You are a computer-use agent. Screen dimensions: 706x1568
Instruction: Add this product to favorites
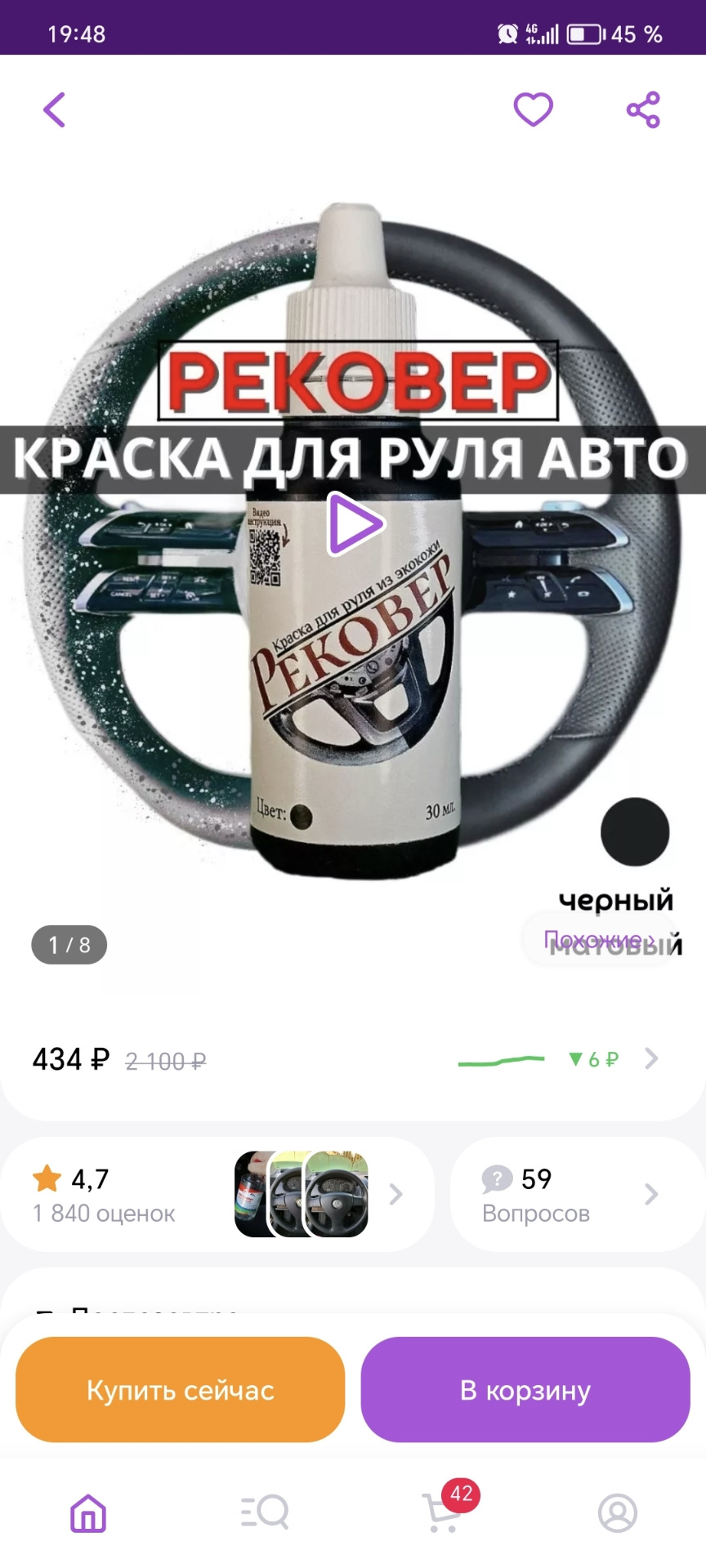coord(533,109)
